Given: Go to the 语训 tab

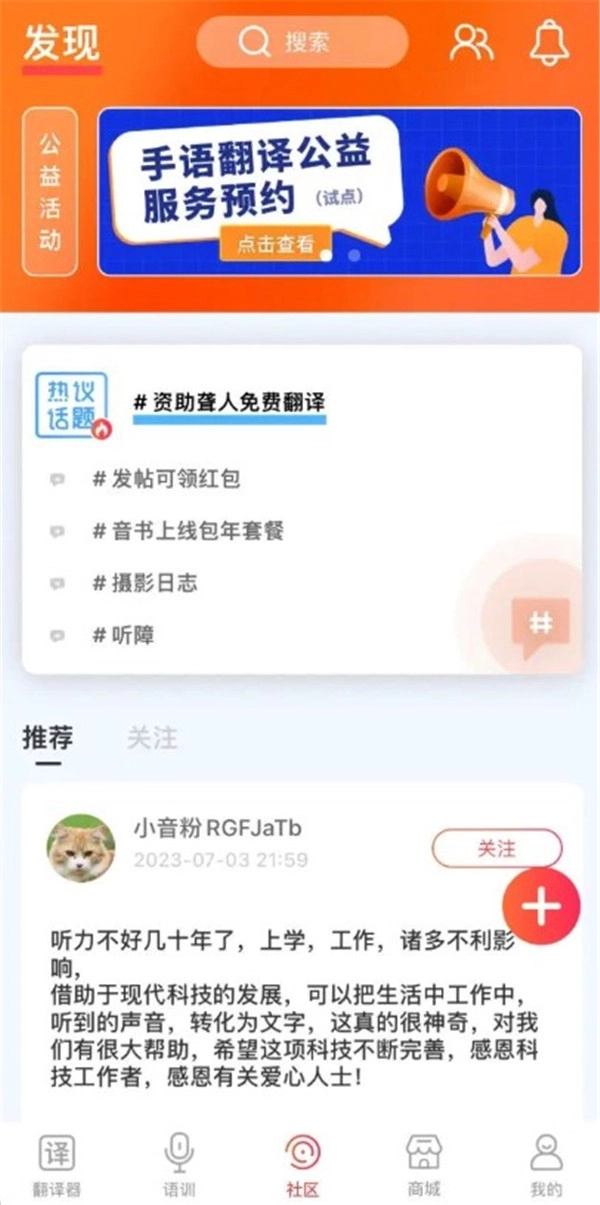Looking at the screenshot, I should [179, 1165].
